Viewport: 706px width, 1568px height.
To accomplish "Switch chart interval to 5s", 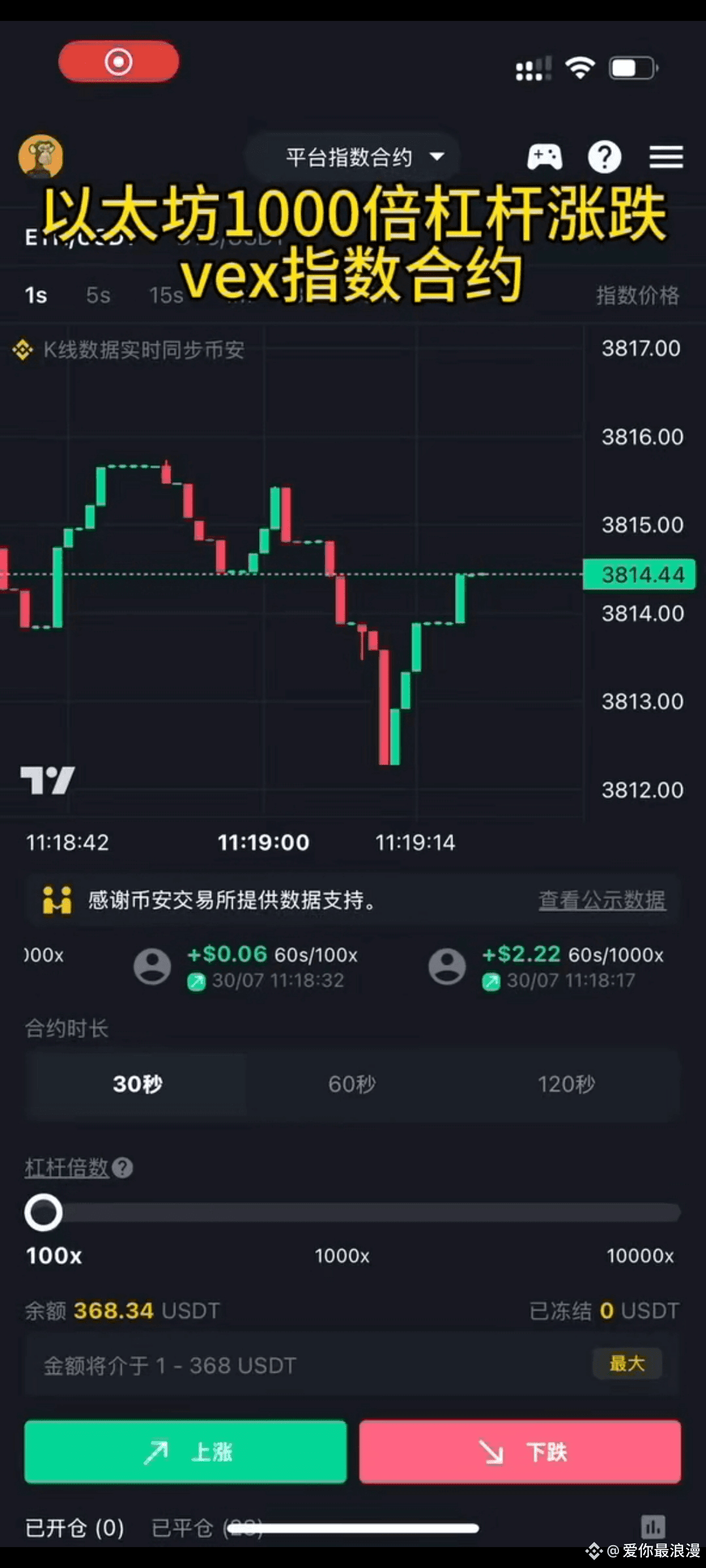I will click(98, 295).
